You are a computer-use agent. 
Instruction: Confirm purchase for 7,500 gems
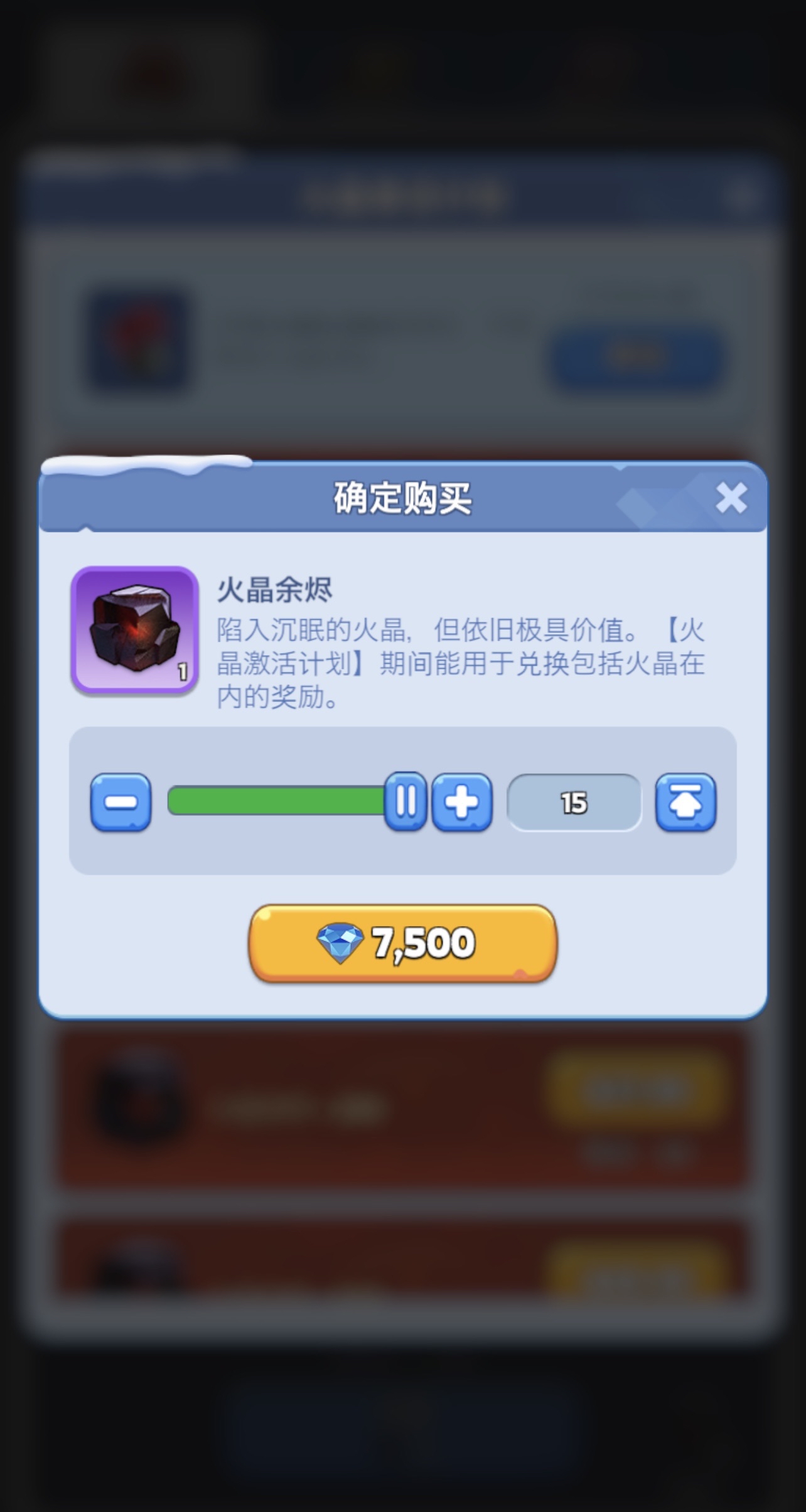[x=402, y=943]
